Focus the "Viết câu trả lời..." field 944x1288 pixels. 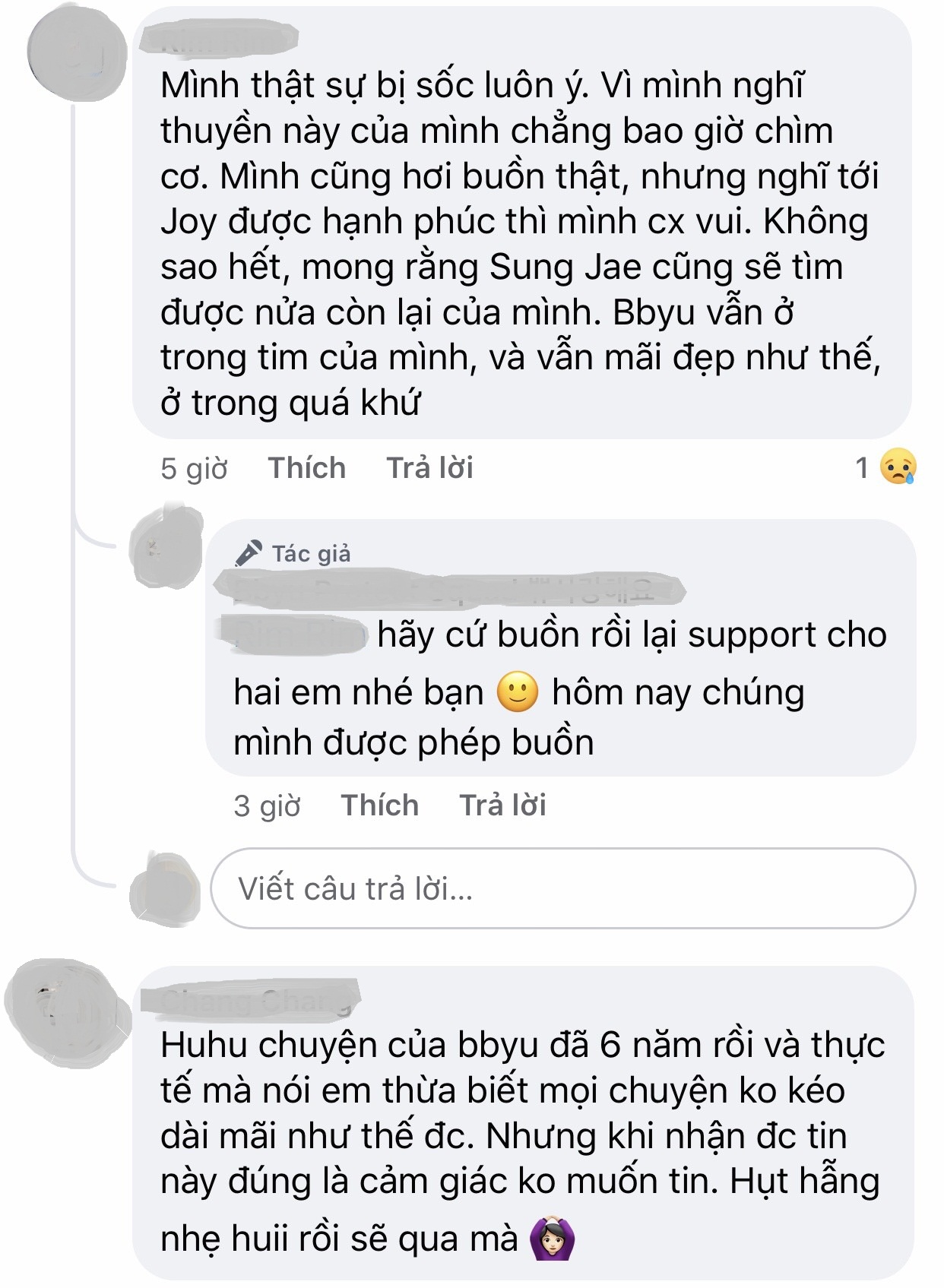[x=562, y=888]
